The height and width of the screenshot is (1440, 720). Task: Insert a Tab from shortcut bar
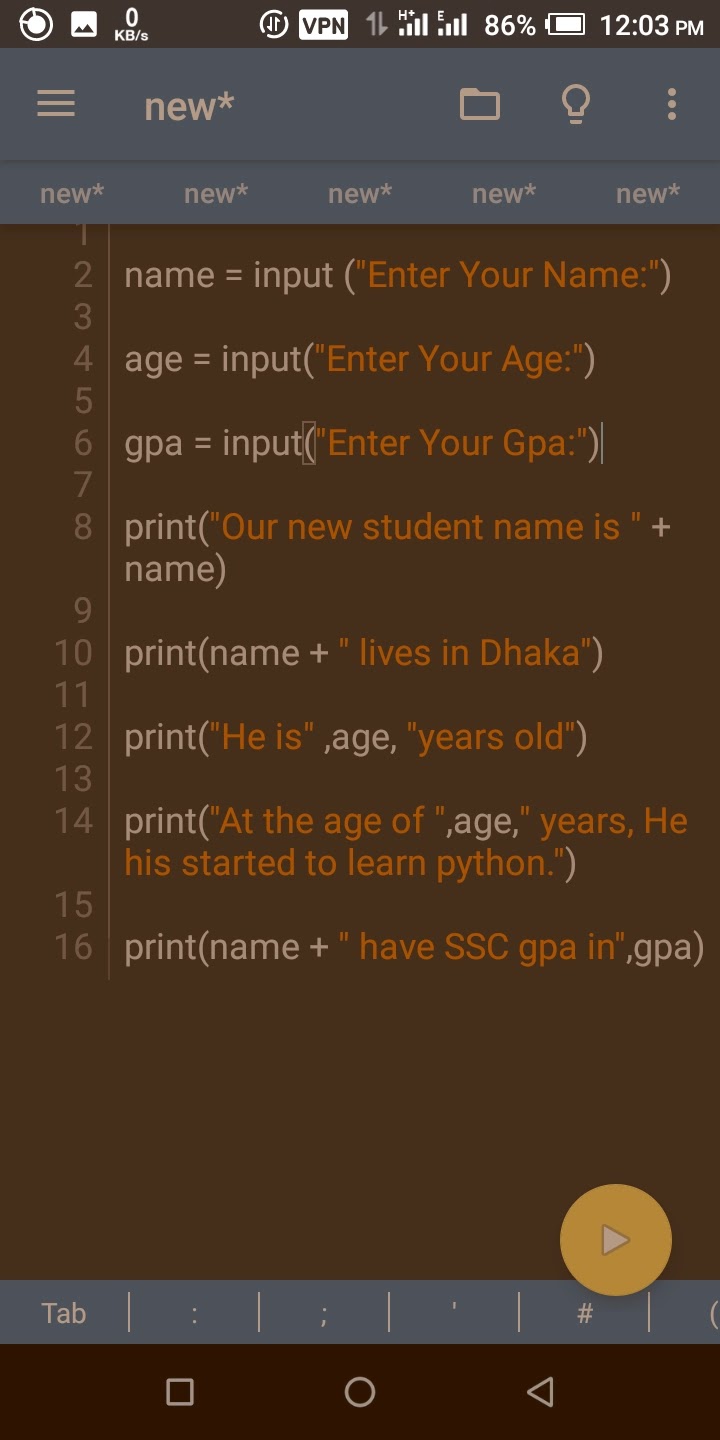pyautogui.click(x=64, y=1313)
